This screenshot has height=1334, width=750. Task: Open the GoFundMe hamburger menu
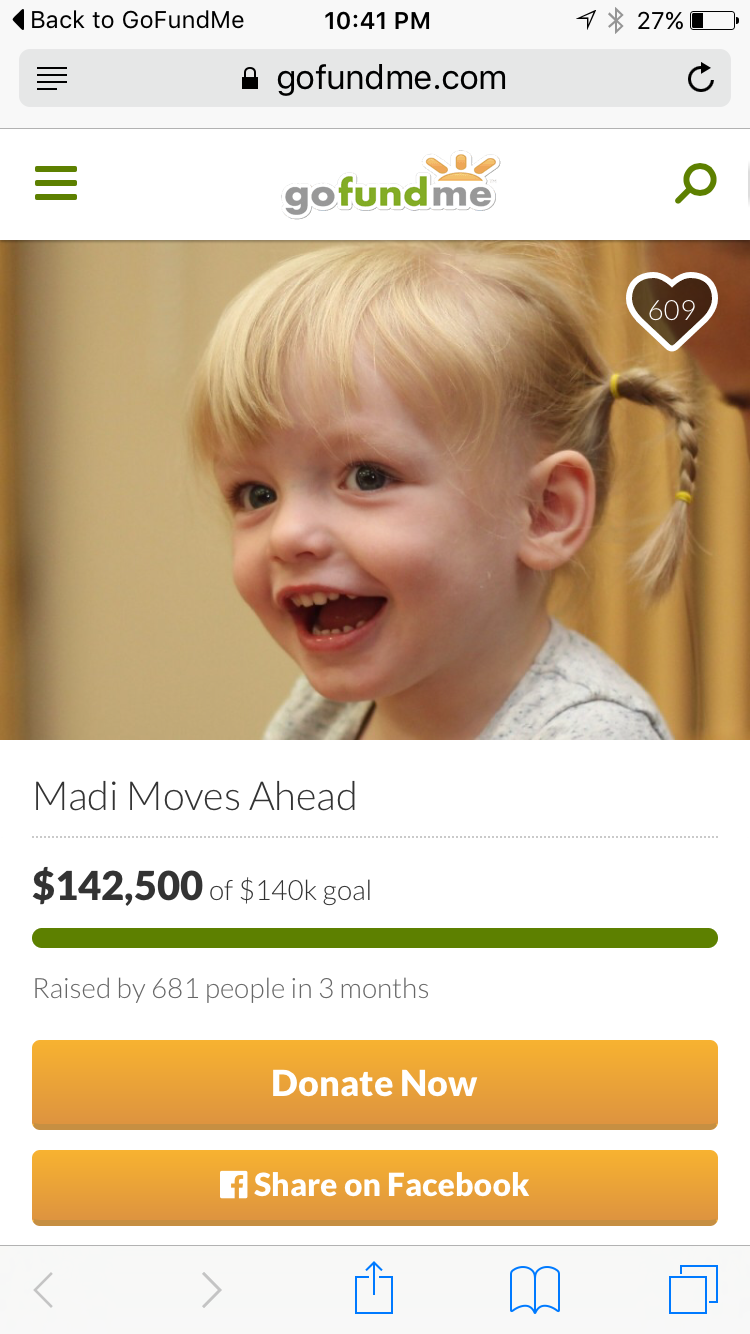[56, 183]
